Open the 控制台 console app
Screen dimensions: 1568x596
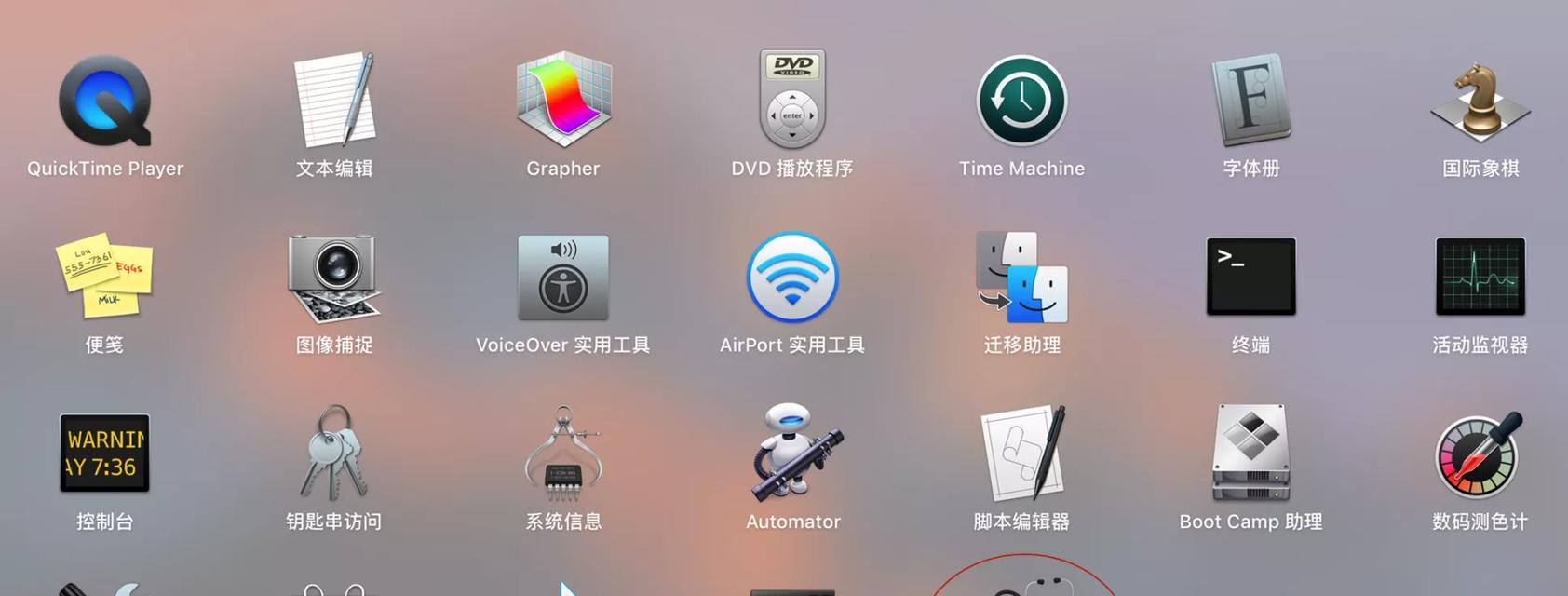pyautogui.click(x=104, y=454)
